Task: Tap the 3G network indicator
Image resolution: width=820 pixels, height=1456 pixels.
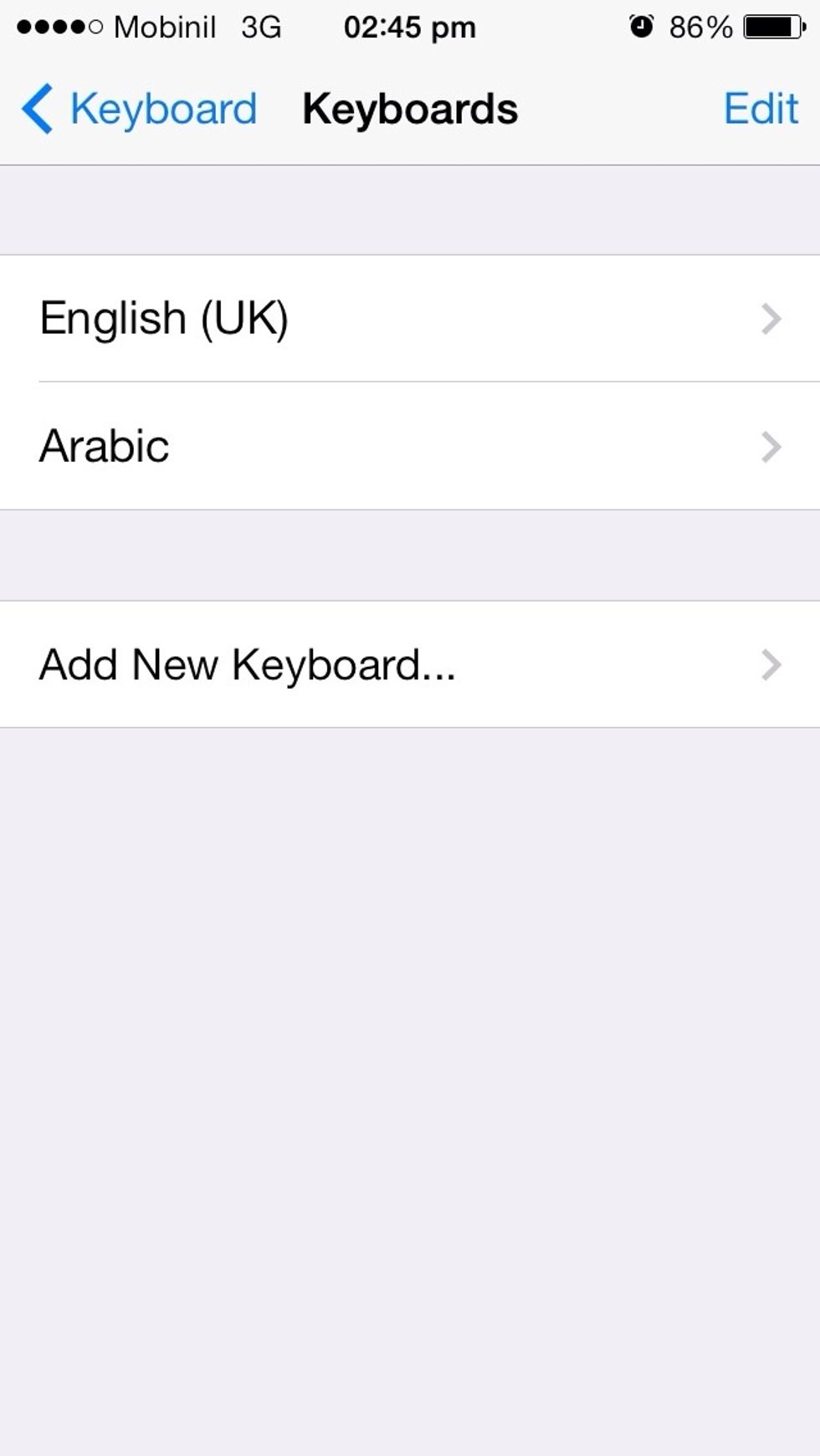Action: (259, 26)
